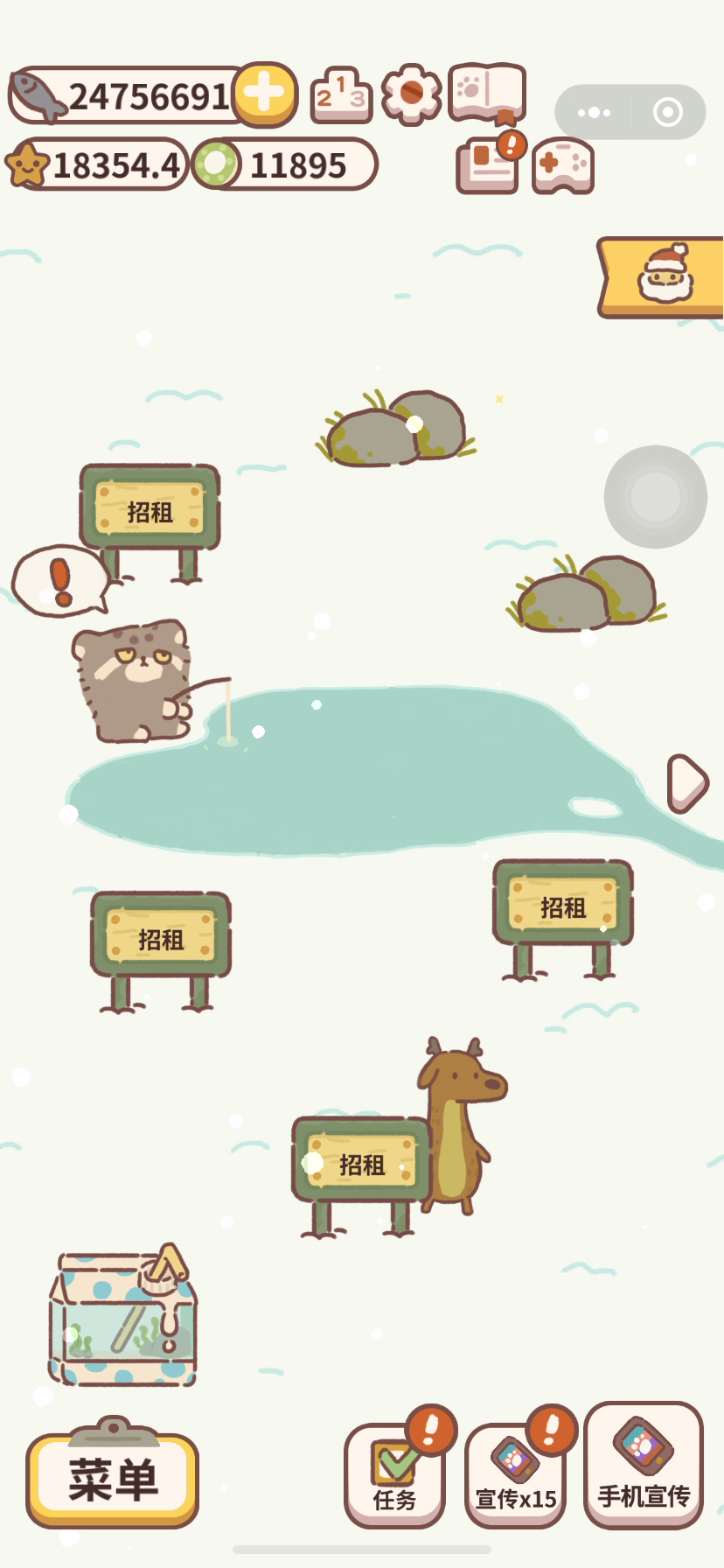
Task: Go to the next area with right arrow
Action: (x=687, y=782)
